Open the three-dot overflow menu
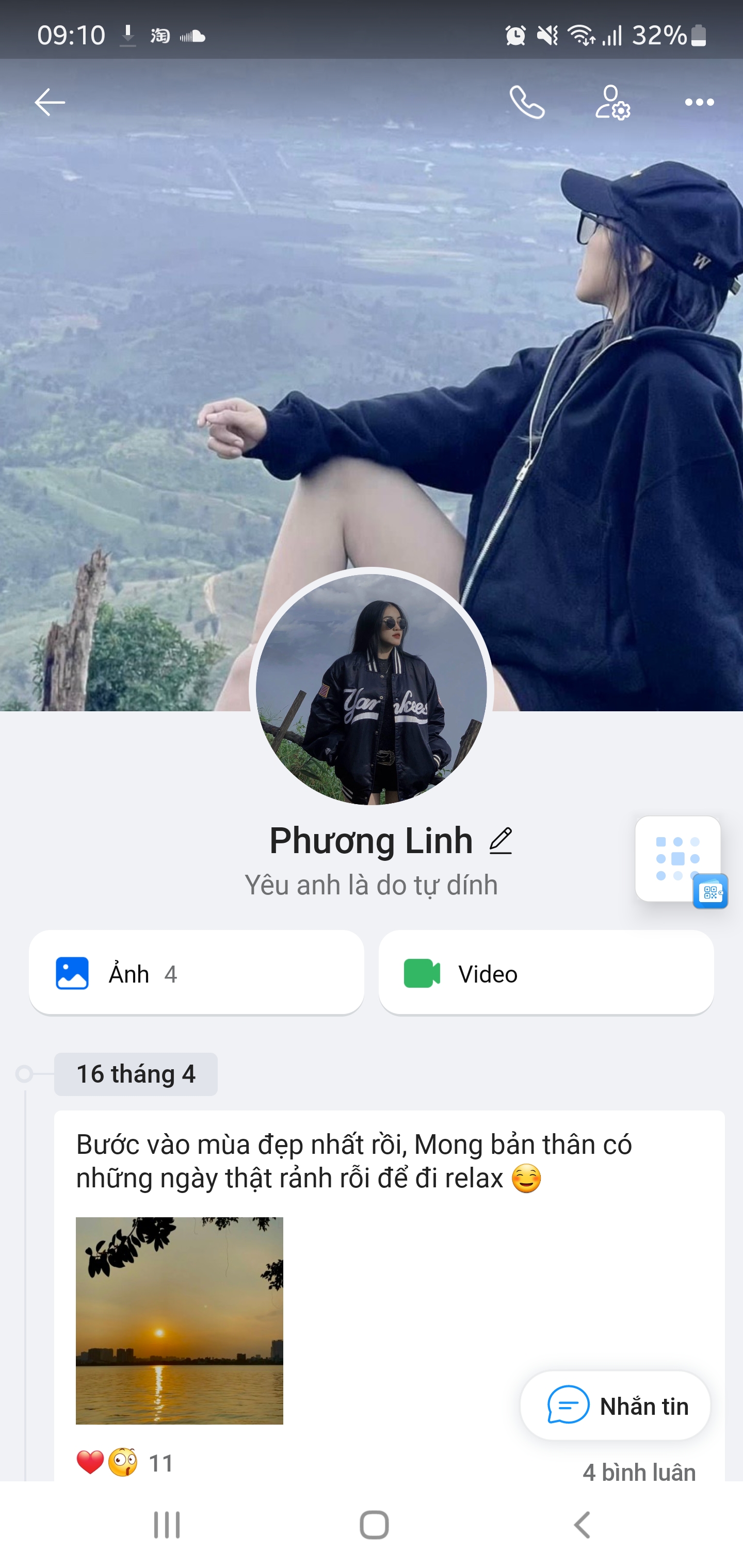 coord(699,102)
